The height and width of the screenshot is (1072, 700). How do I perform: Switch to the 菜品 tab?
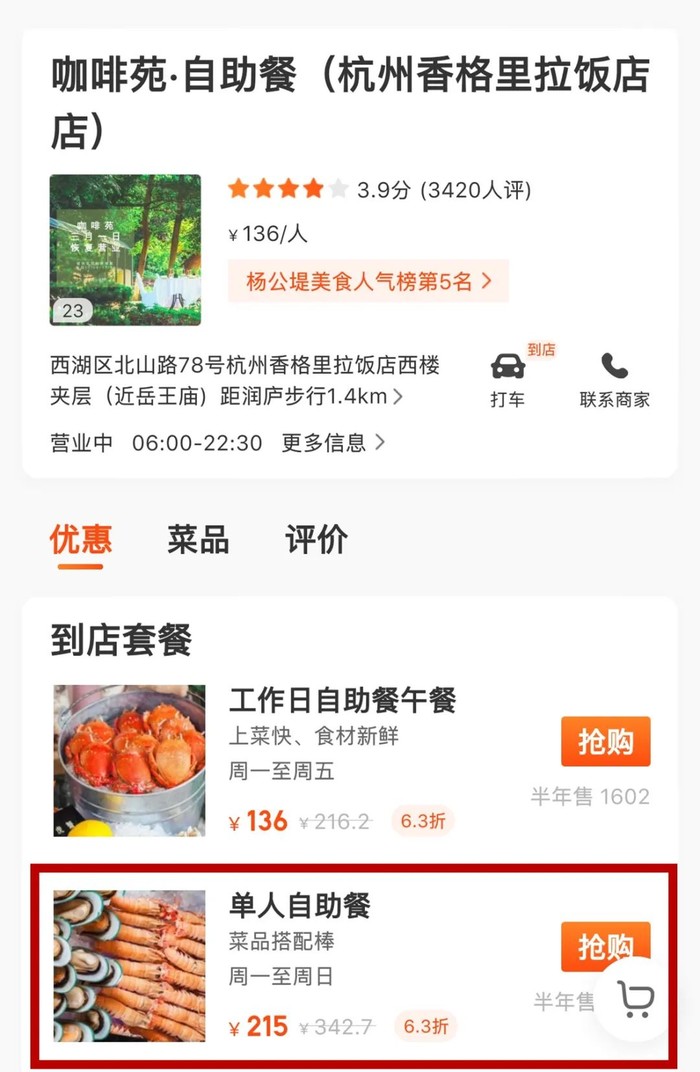(198, 541)
